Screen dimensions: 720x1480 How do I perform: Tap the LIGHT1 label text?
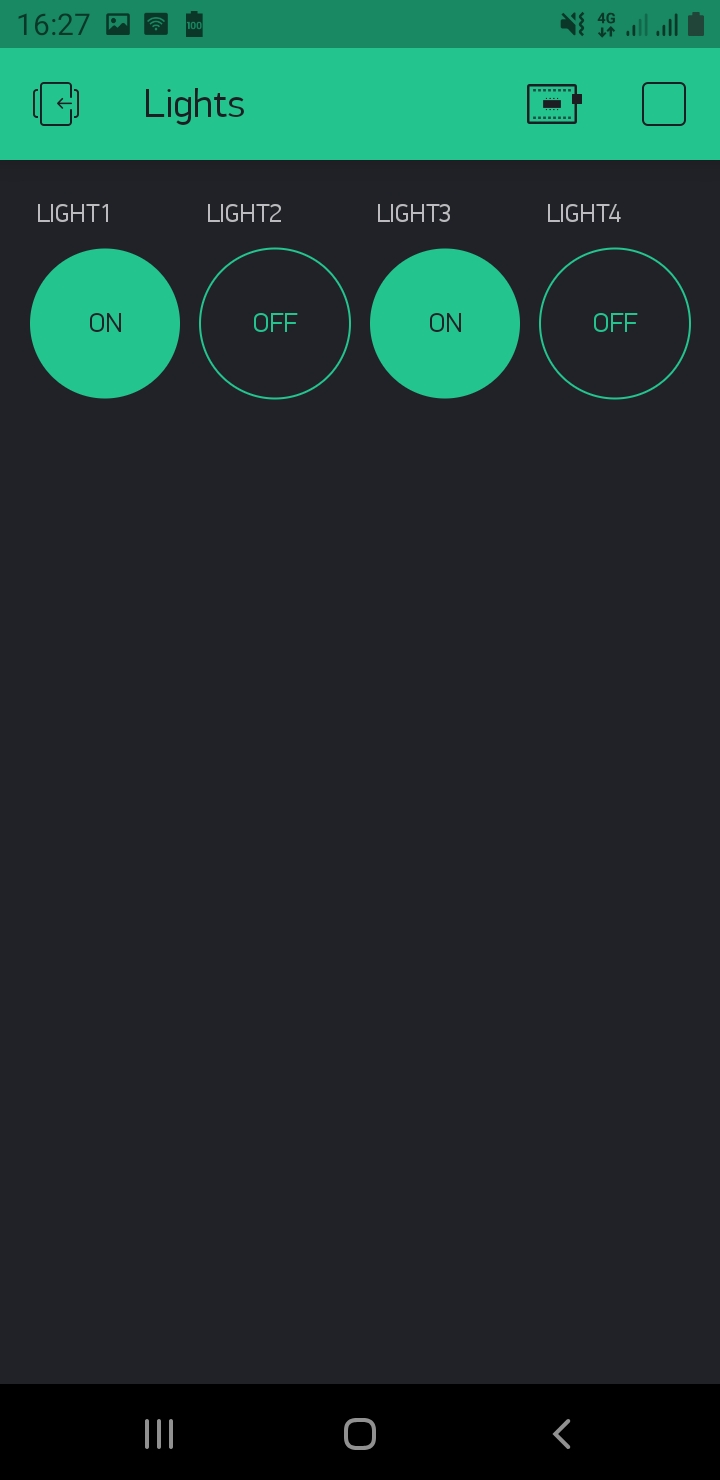73,213
